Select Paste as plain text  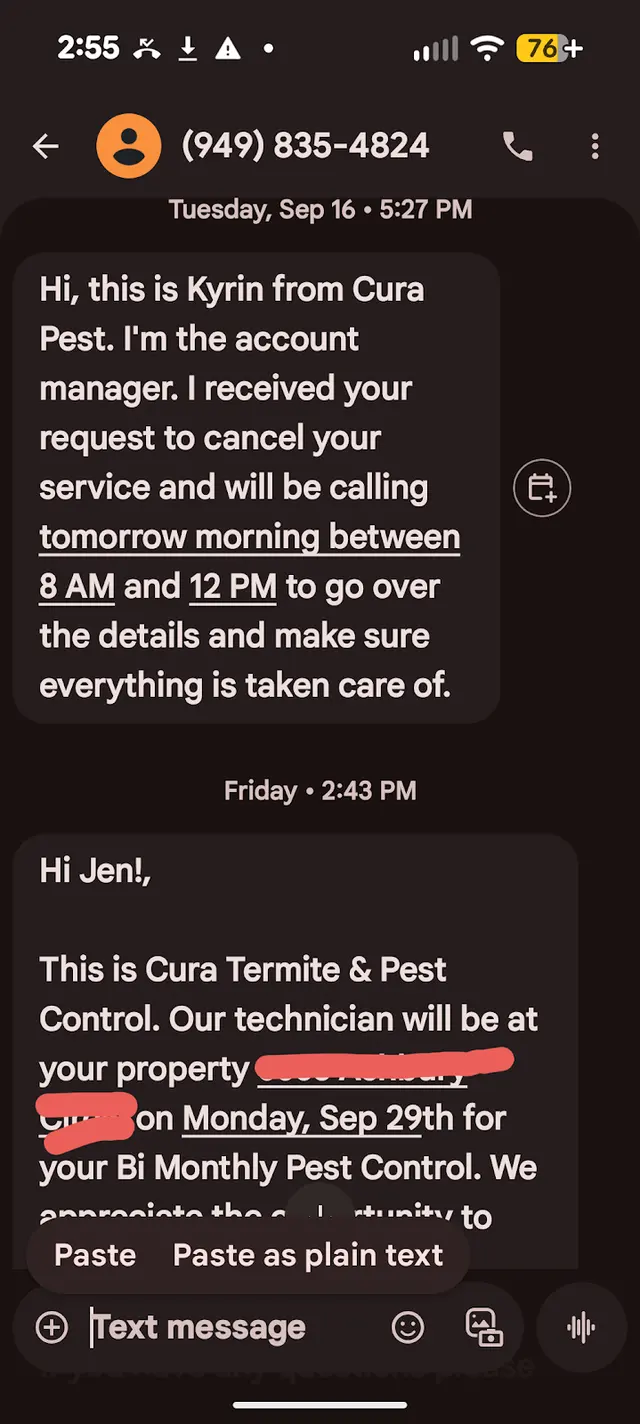[x=308, y=1255]
